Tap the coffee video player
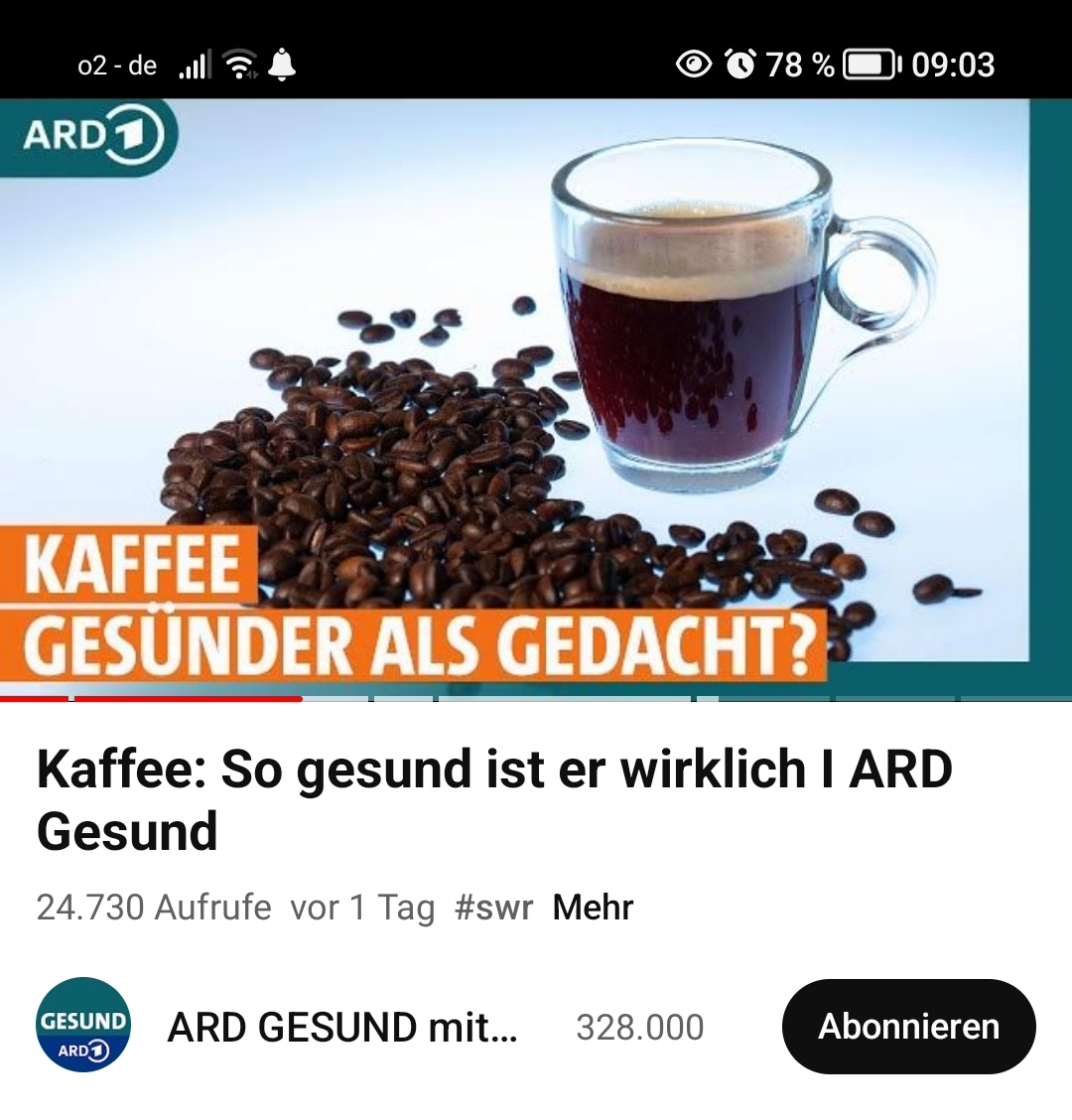 pos(536,397)
